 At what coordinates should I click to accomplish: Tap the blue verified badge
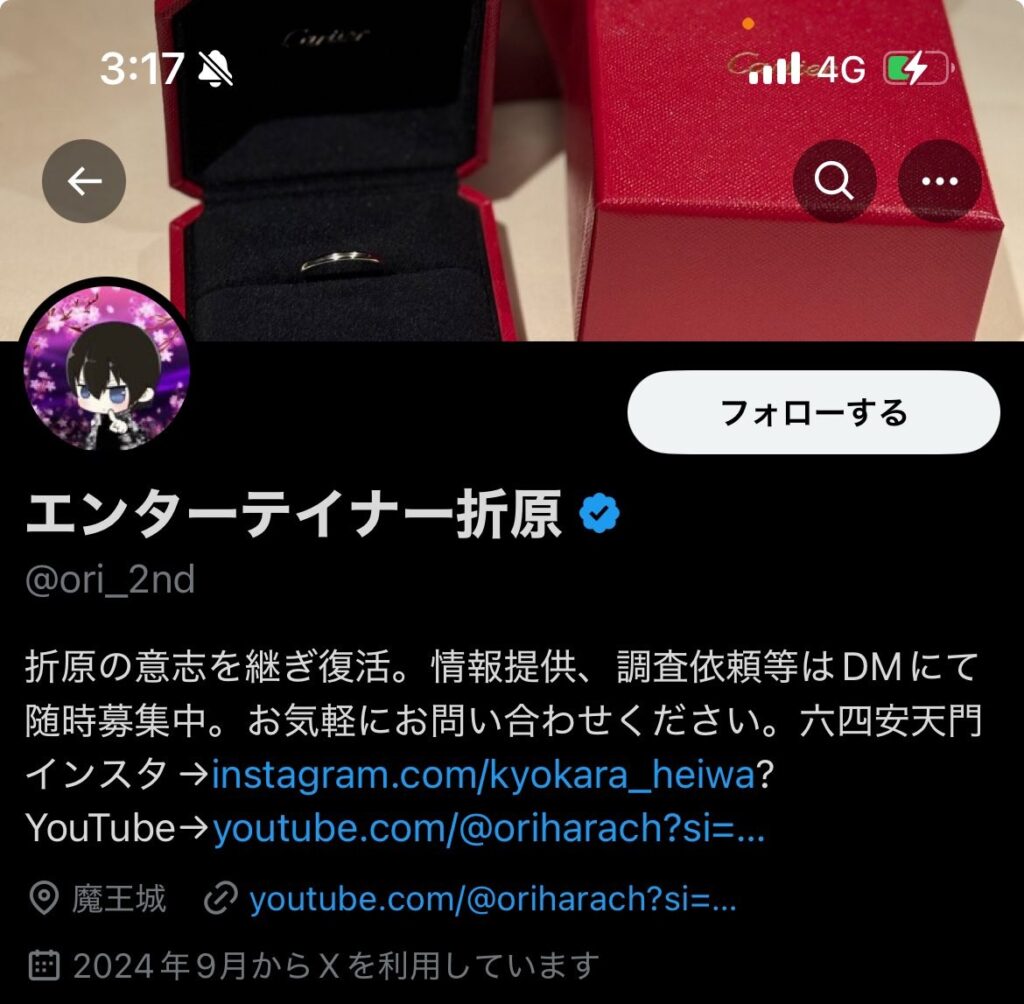tap(600, 514)
